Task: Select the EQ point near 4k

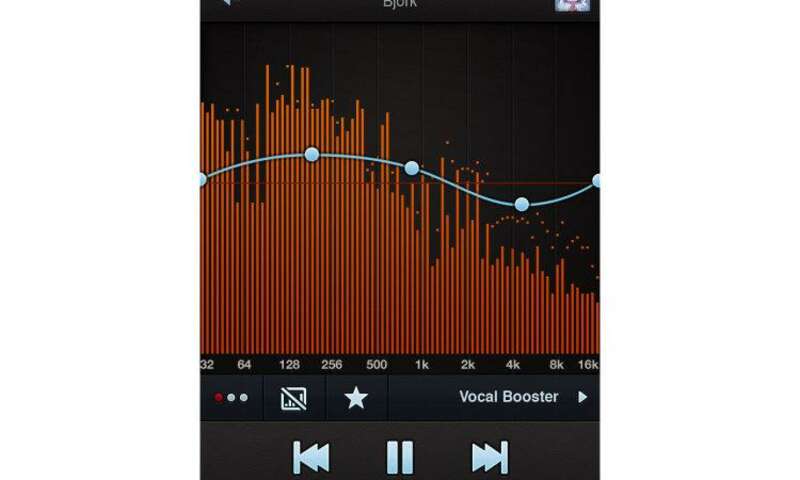Action: pos(521,204)
